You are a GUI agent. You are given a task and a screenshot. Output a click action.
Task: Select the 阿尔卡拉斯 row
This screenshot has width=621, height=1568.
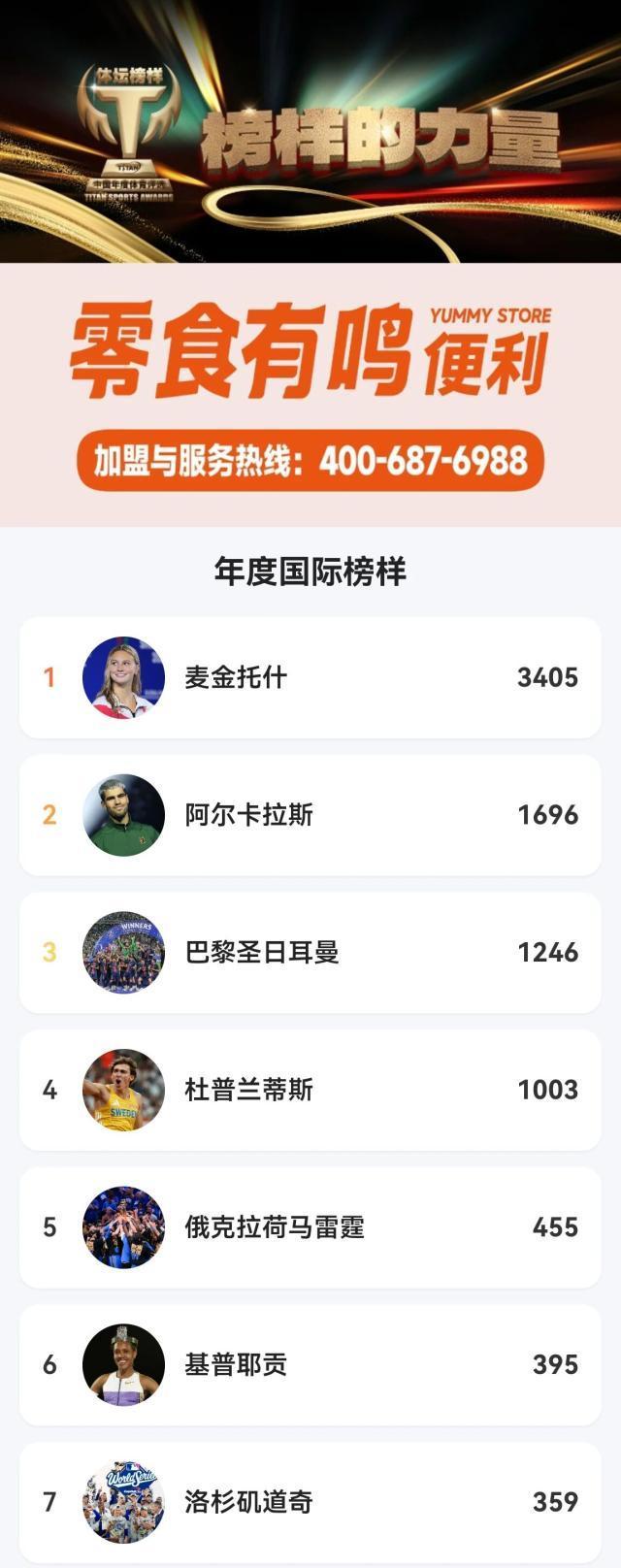point(310,815)
